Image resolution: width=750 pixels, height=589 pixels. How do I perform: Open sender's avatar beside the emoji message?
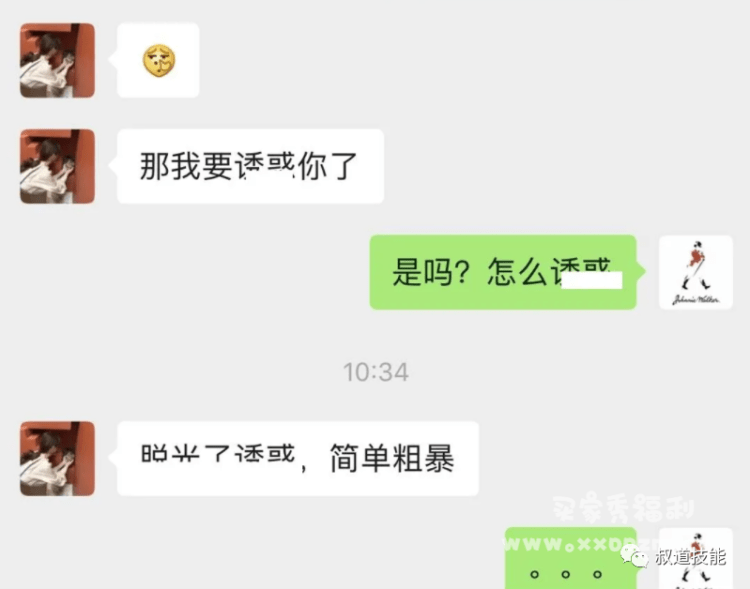coord(57,60)
